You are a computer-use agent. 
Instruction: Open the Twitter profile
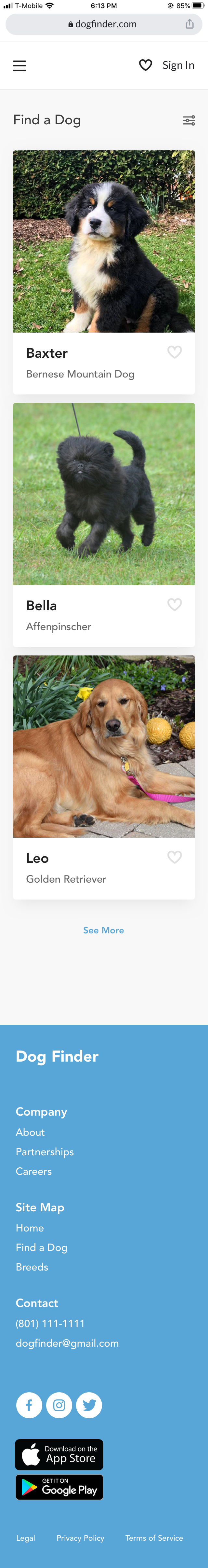(89, 1405)
